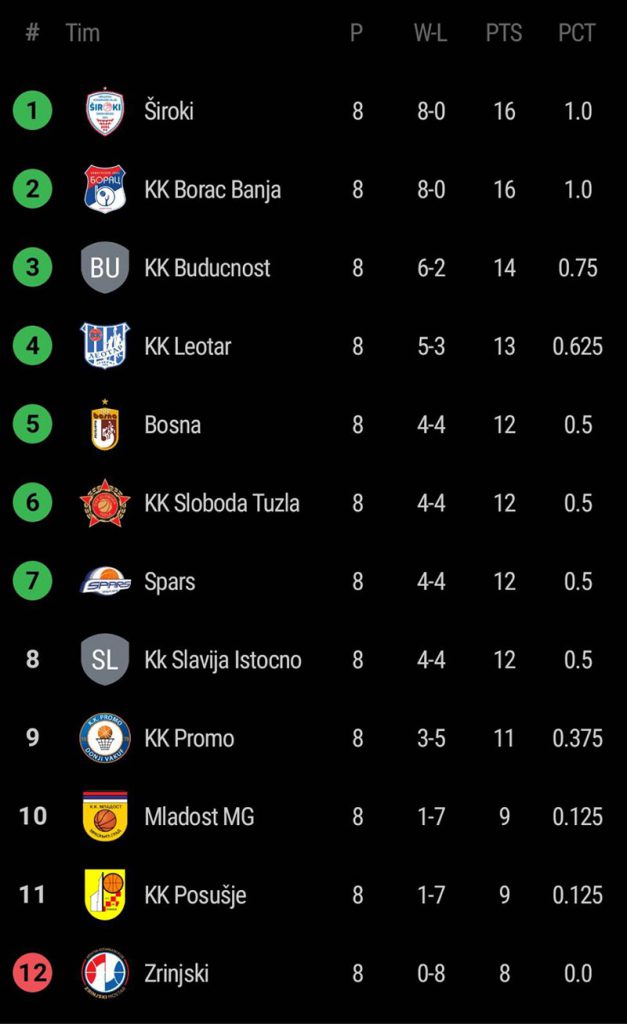Image resolution: width=627 pixels, height=1024 pixels.
Task: Open the Spars team row
Action: pos(170,582)
